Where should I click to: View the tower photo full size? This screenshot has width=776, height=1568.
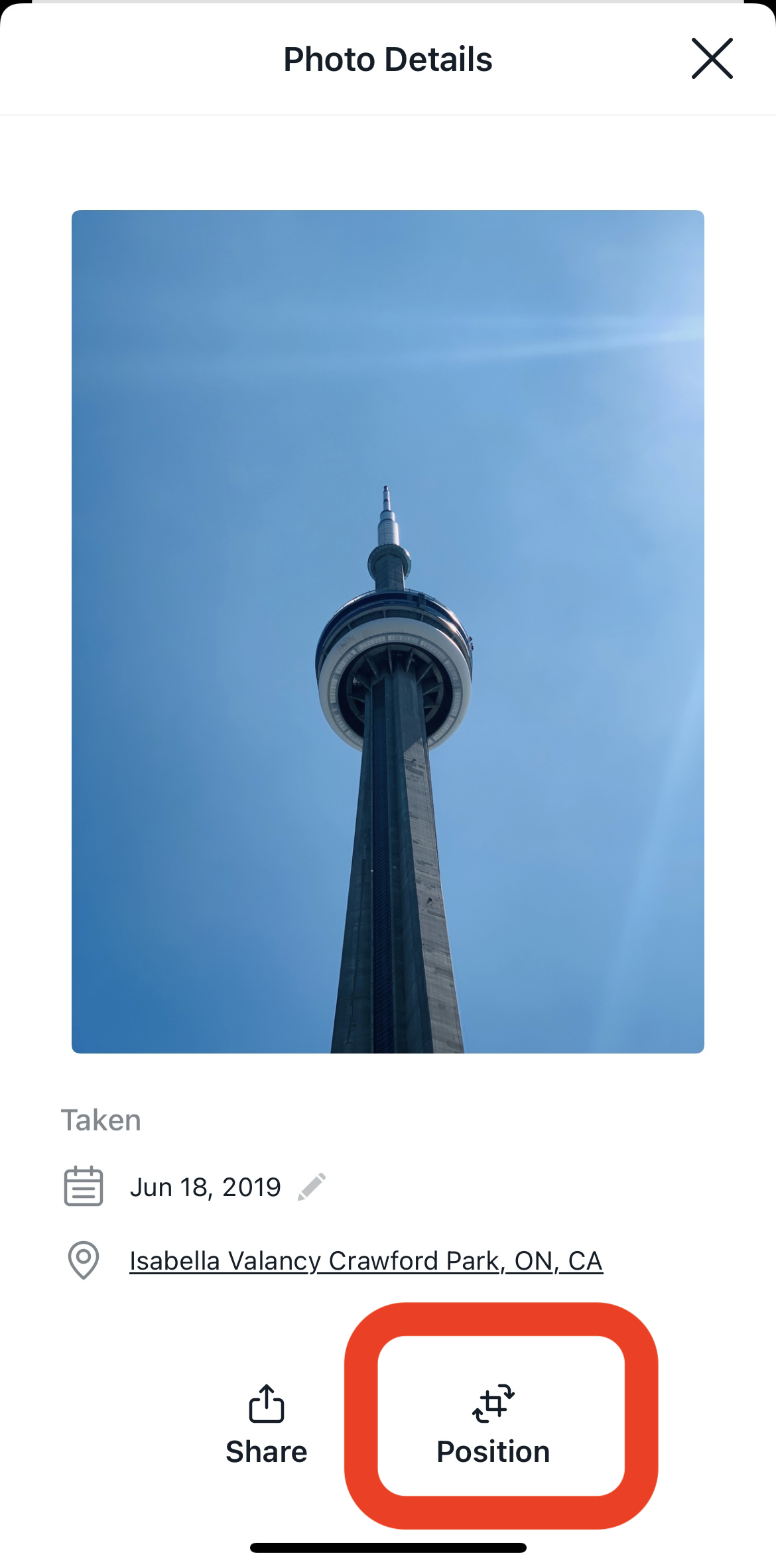388,631
